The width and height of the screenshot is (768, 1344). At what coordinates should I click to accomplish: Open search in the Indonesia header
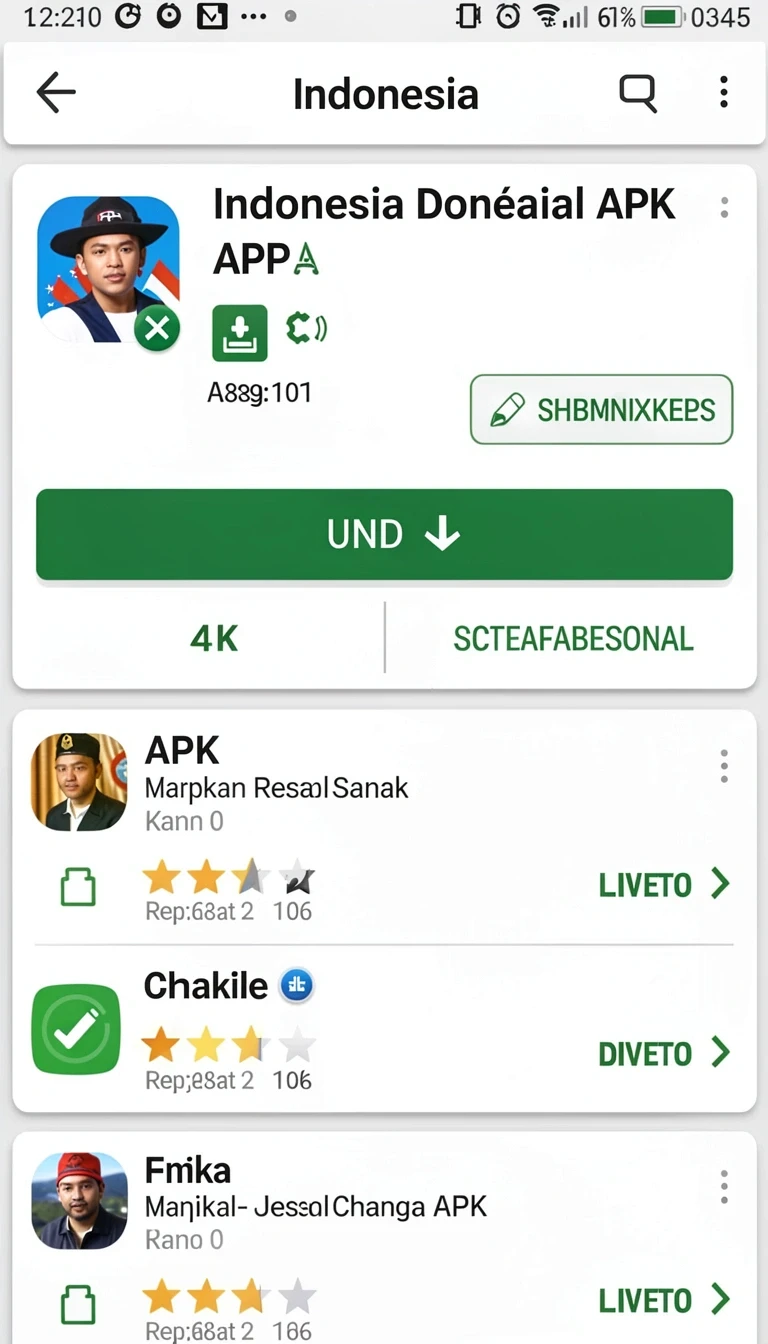click(638, 94)
